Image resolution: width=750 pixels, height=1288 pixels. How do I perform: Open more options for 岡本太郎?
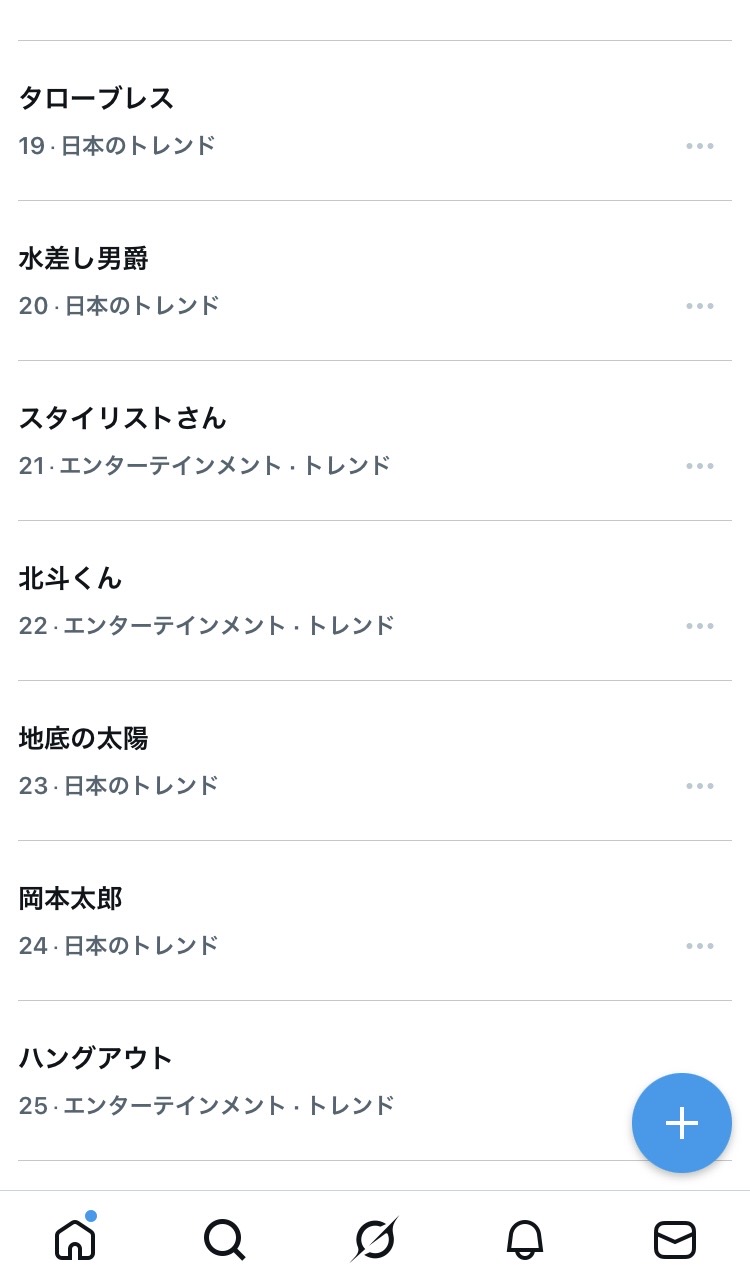[700, 946]
